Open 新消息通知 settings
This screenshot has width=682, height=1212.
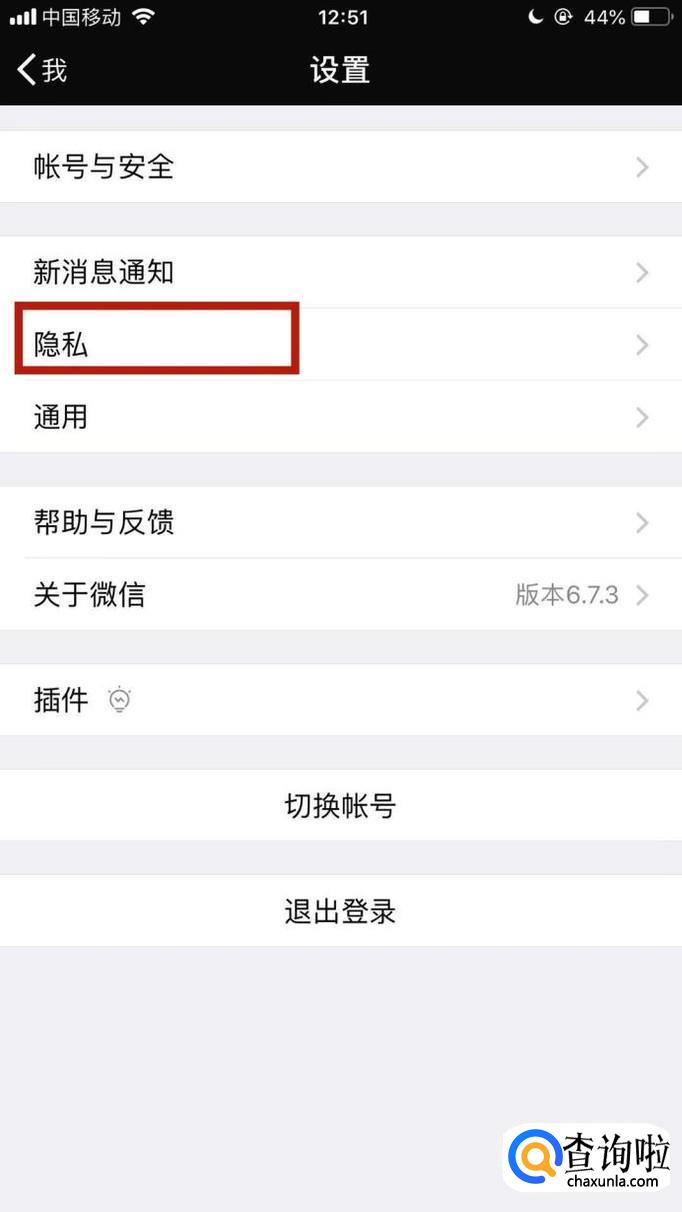coord(341,272)
